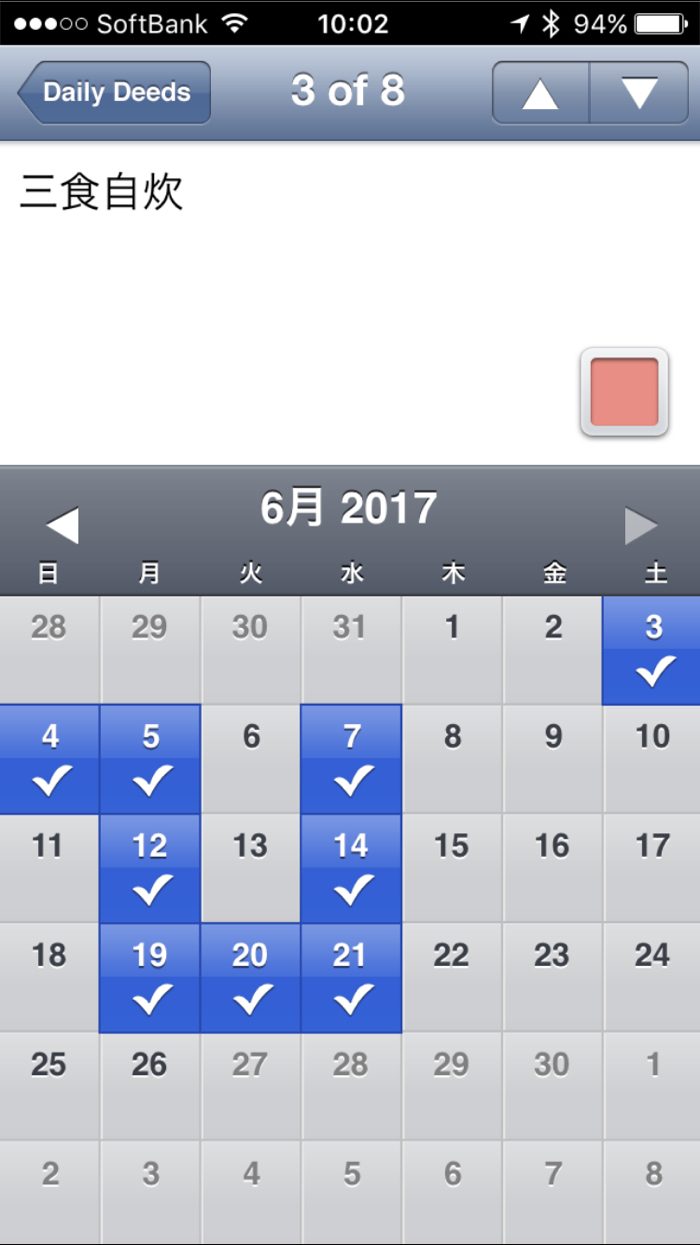Uncheck June 4 on the calendar

click(x=49, y=758)
